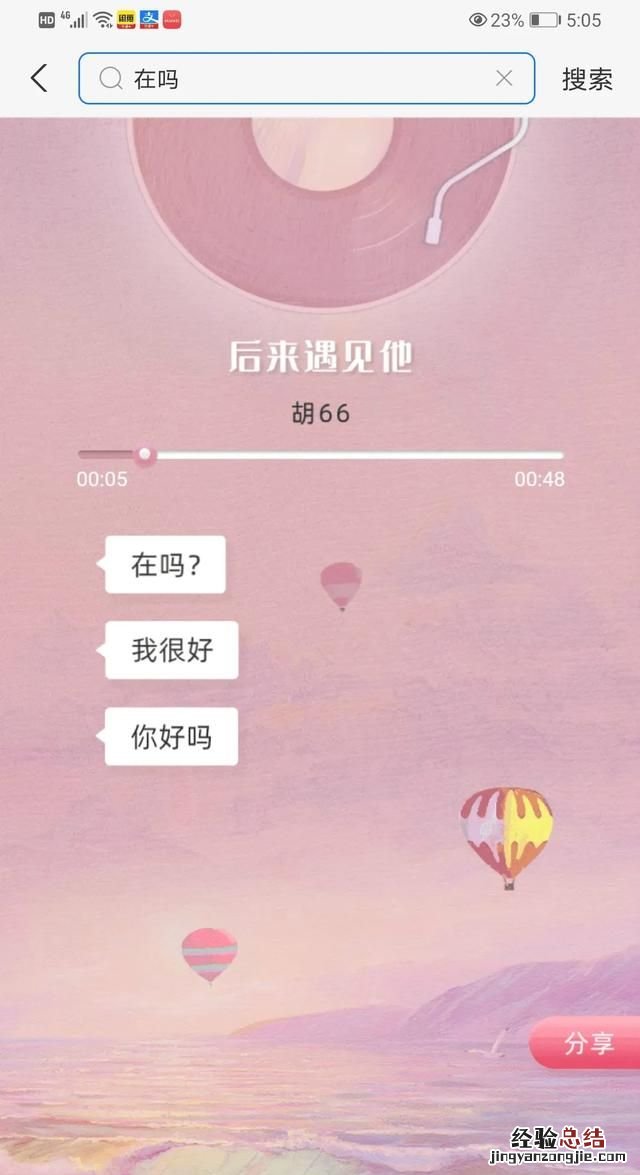Clear the search text with X

[504, 78]
